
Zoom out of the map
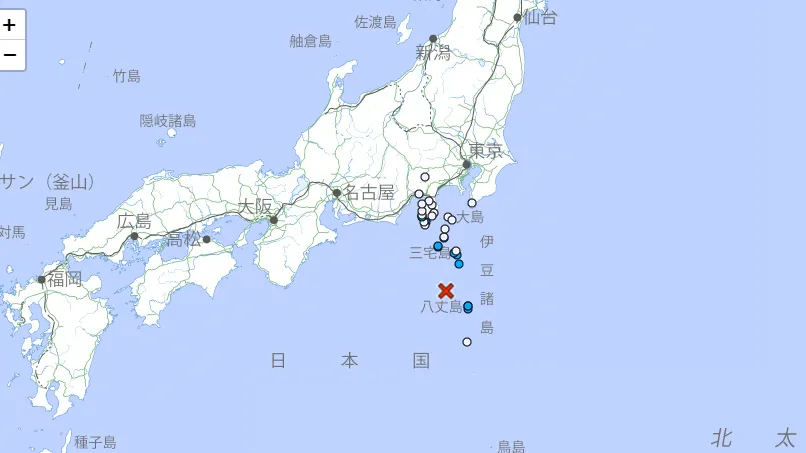pyautogui.click(x=11, y=54)
